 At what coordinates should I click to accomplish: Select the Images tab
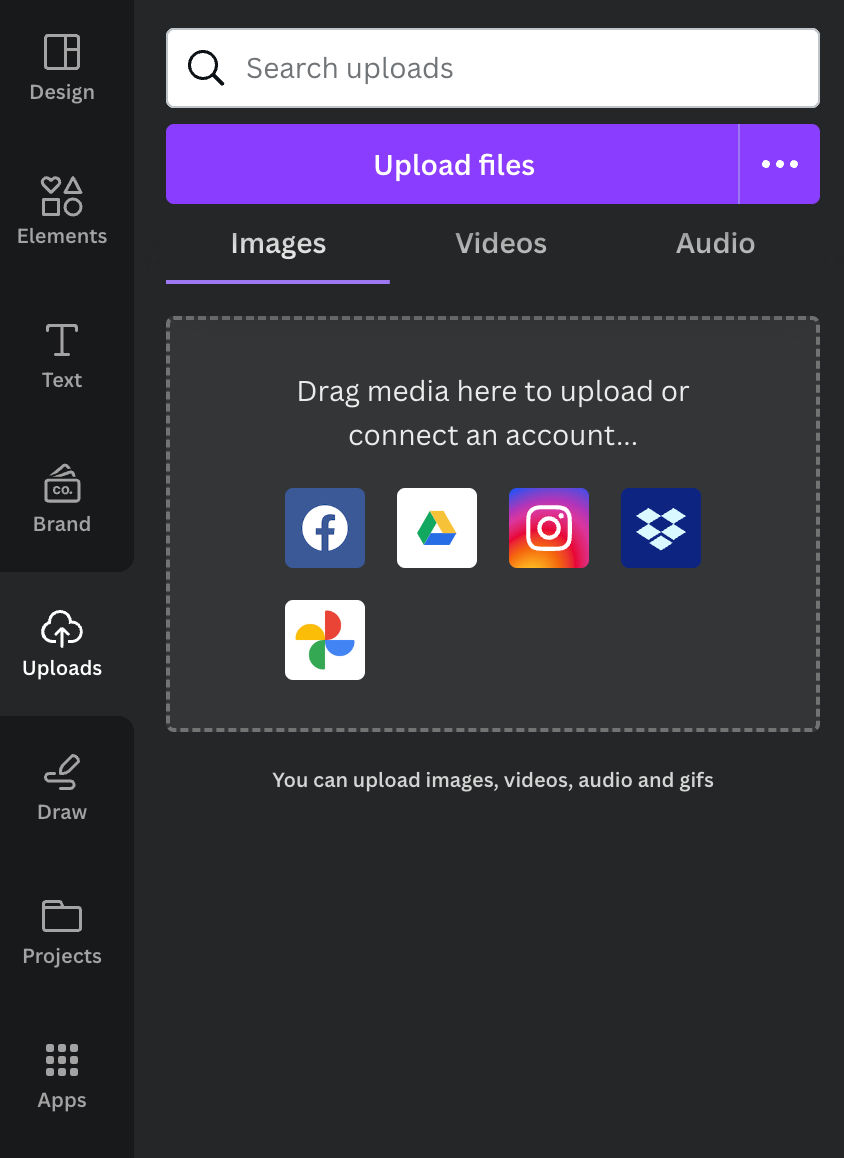pos(277,243)
